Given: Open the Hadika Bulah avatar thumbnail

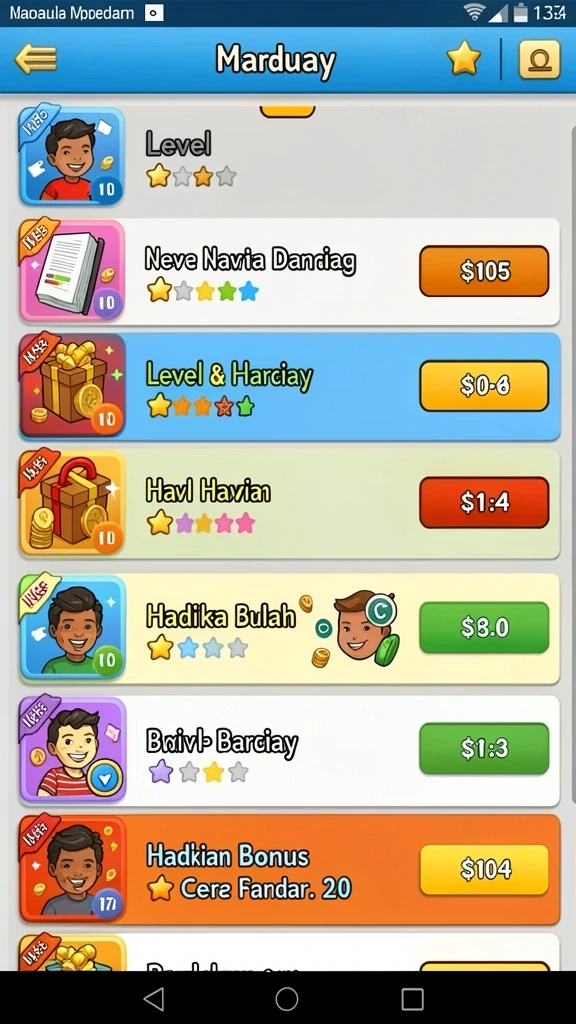Looking at the screenshot, I should click(x=72, y=628).
